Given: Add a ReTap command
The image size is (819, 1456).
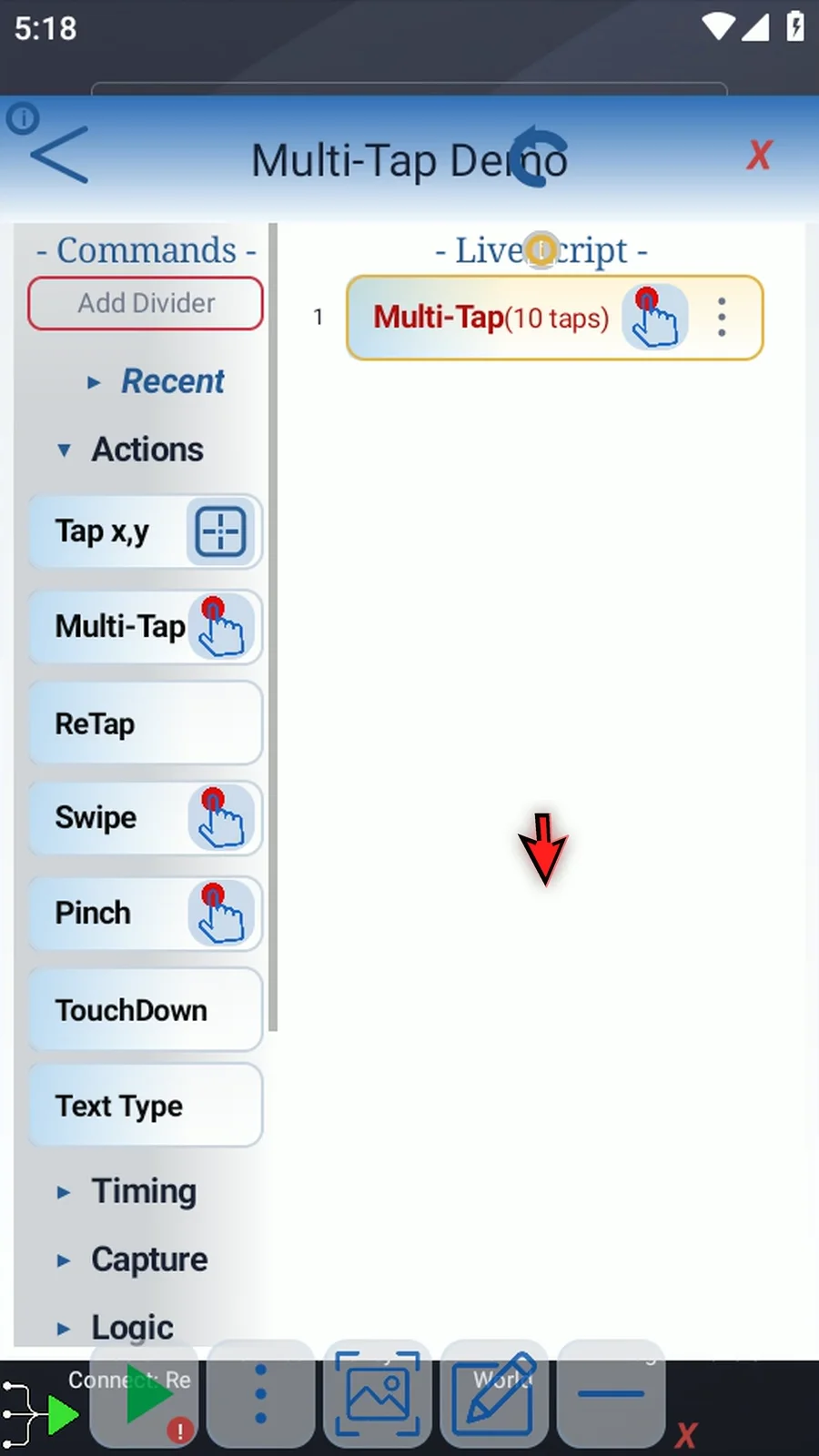Looking at the screenshot, I should coord(146,723).
